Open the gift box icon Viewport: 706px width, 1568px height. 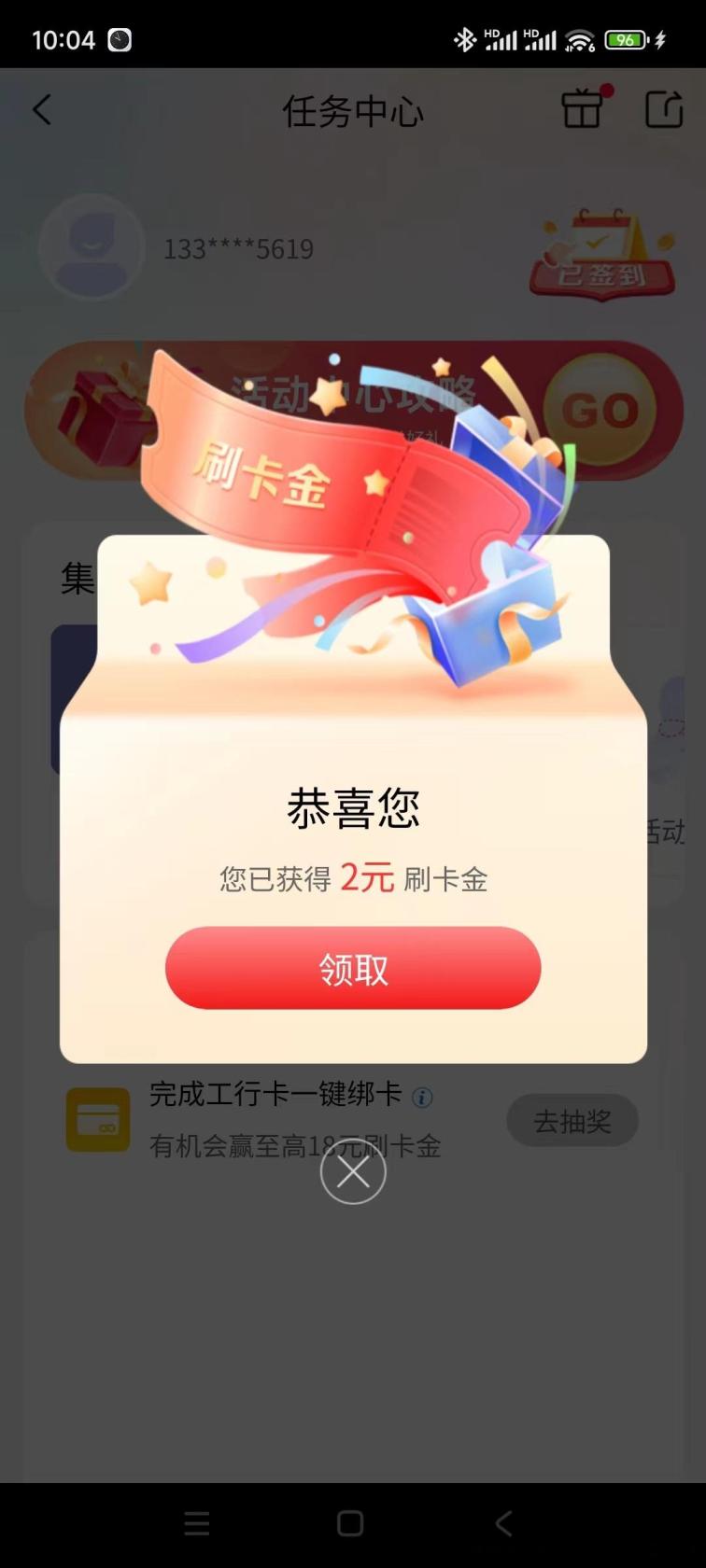(x=583, y=110)
